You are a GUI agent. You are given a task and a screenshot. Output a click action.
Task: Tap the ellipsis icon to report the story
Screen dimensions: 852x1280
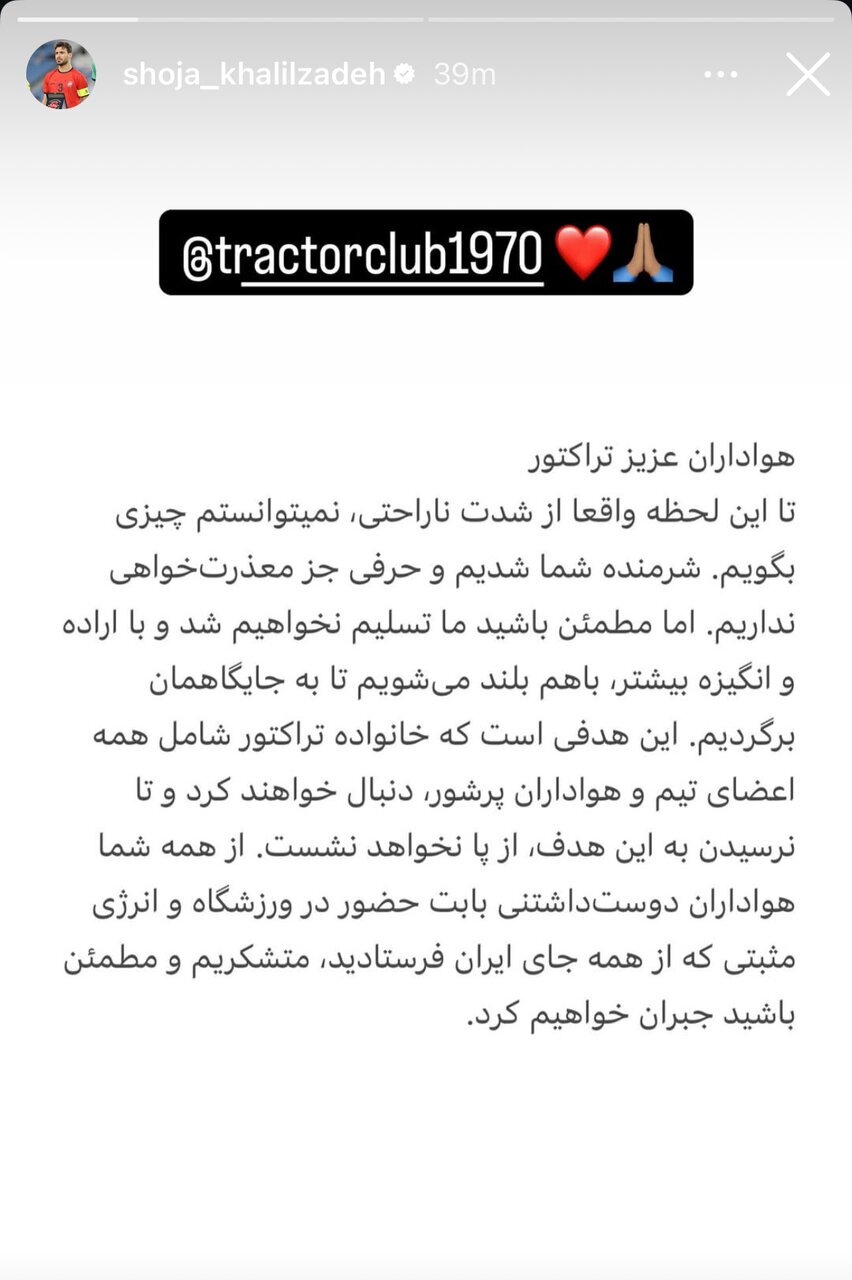(x=719, y=73)
